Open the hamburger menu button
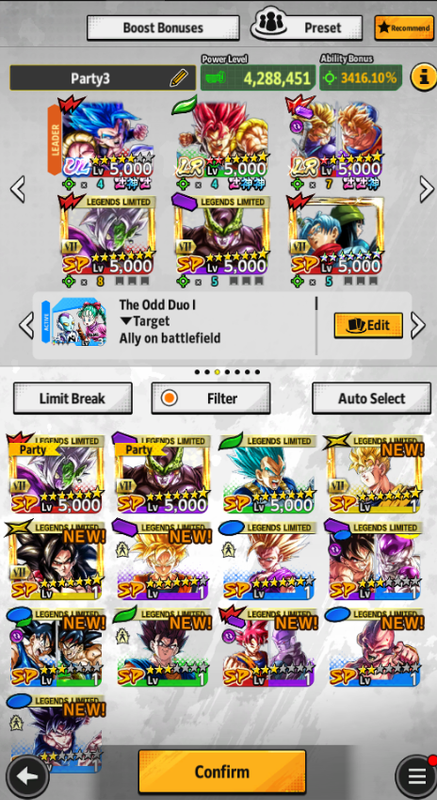 pyautogui.click(x=417, y=776)
